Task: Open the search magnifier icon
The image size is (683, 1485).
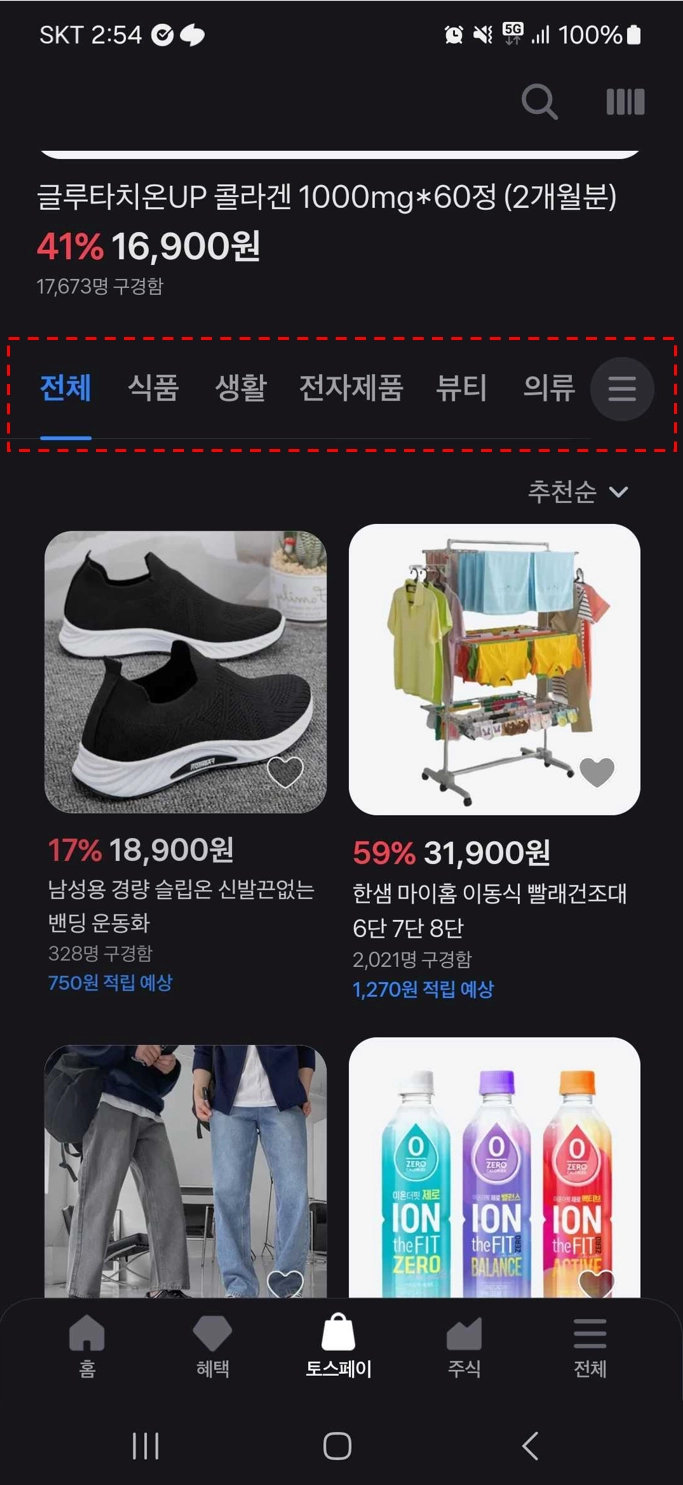Action: (x=539, y=101)
